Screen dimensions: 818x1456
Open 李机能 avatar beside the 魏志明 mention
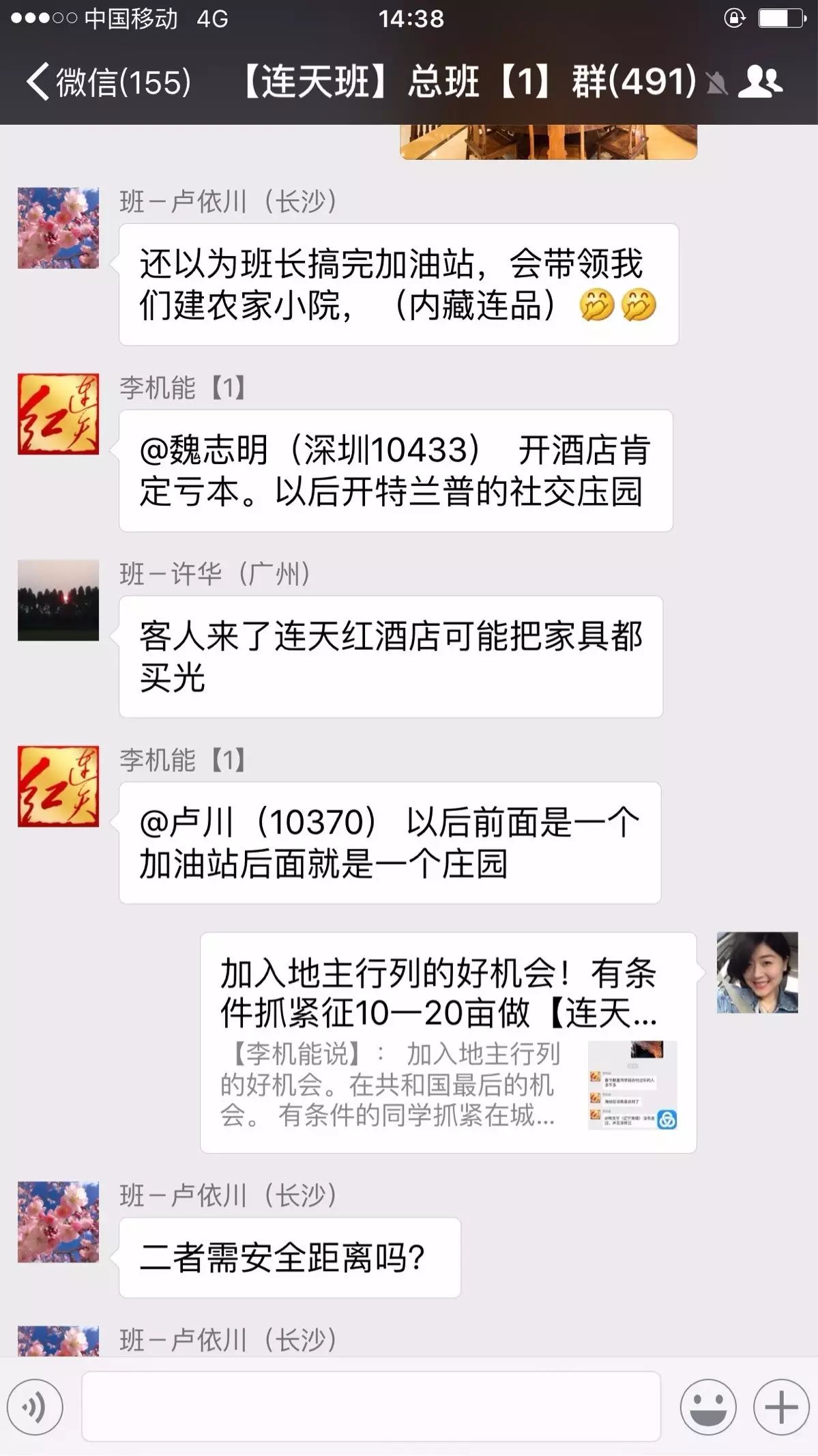click(x=58, y=414)
